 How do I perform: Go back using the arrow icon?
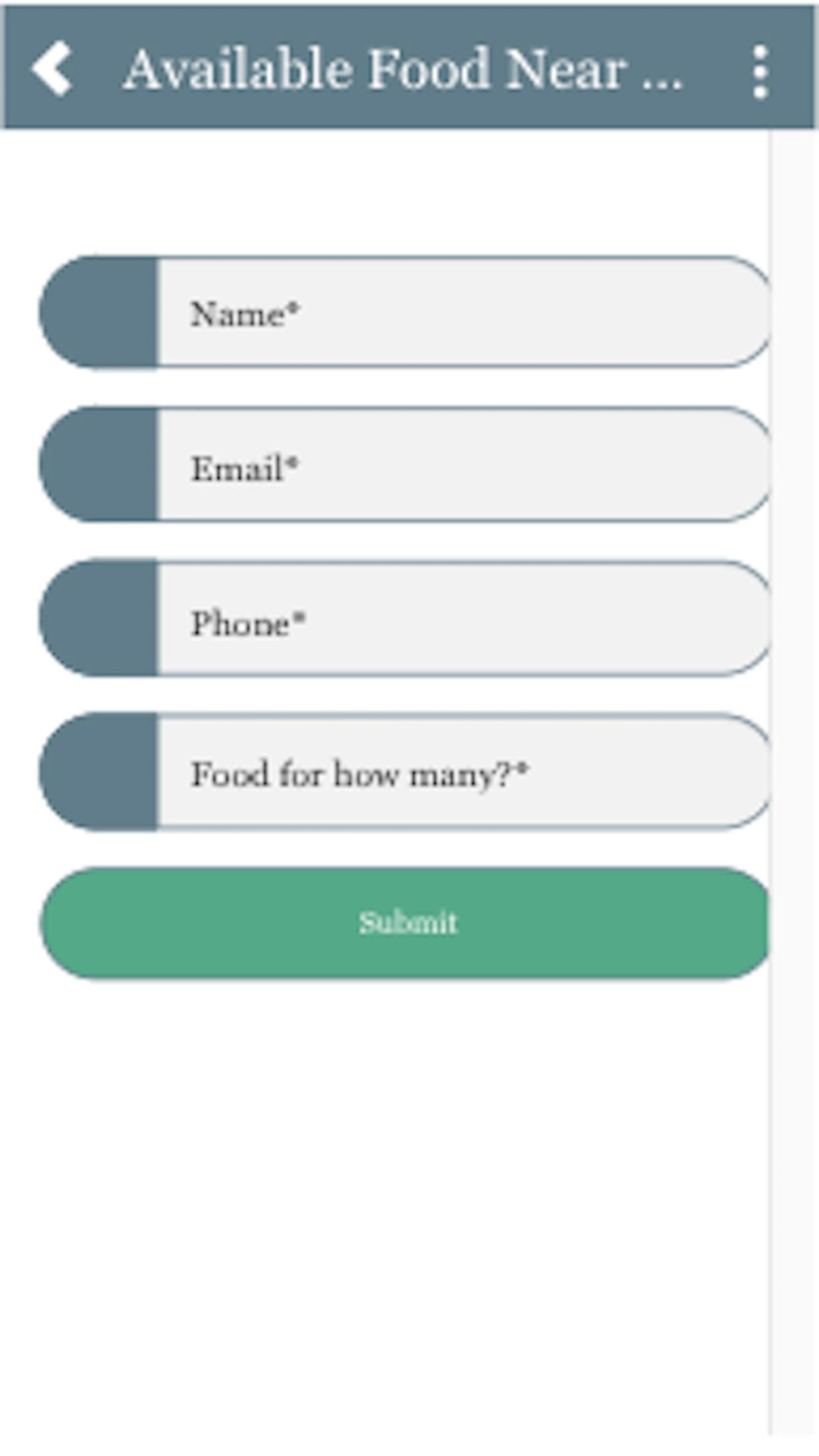pos(52,69)
